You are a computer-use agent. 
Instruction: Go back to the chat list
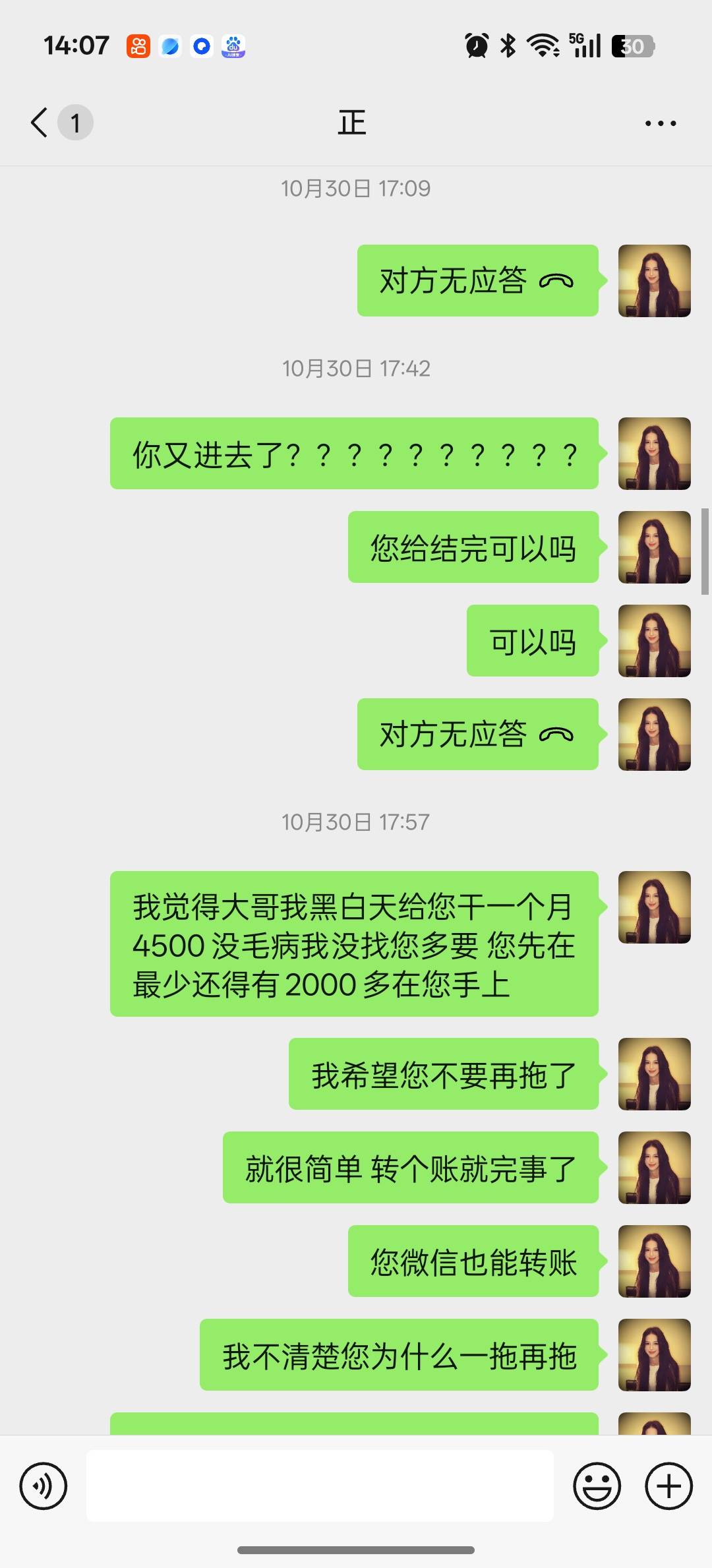point(41,123)
